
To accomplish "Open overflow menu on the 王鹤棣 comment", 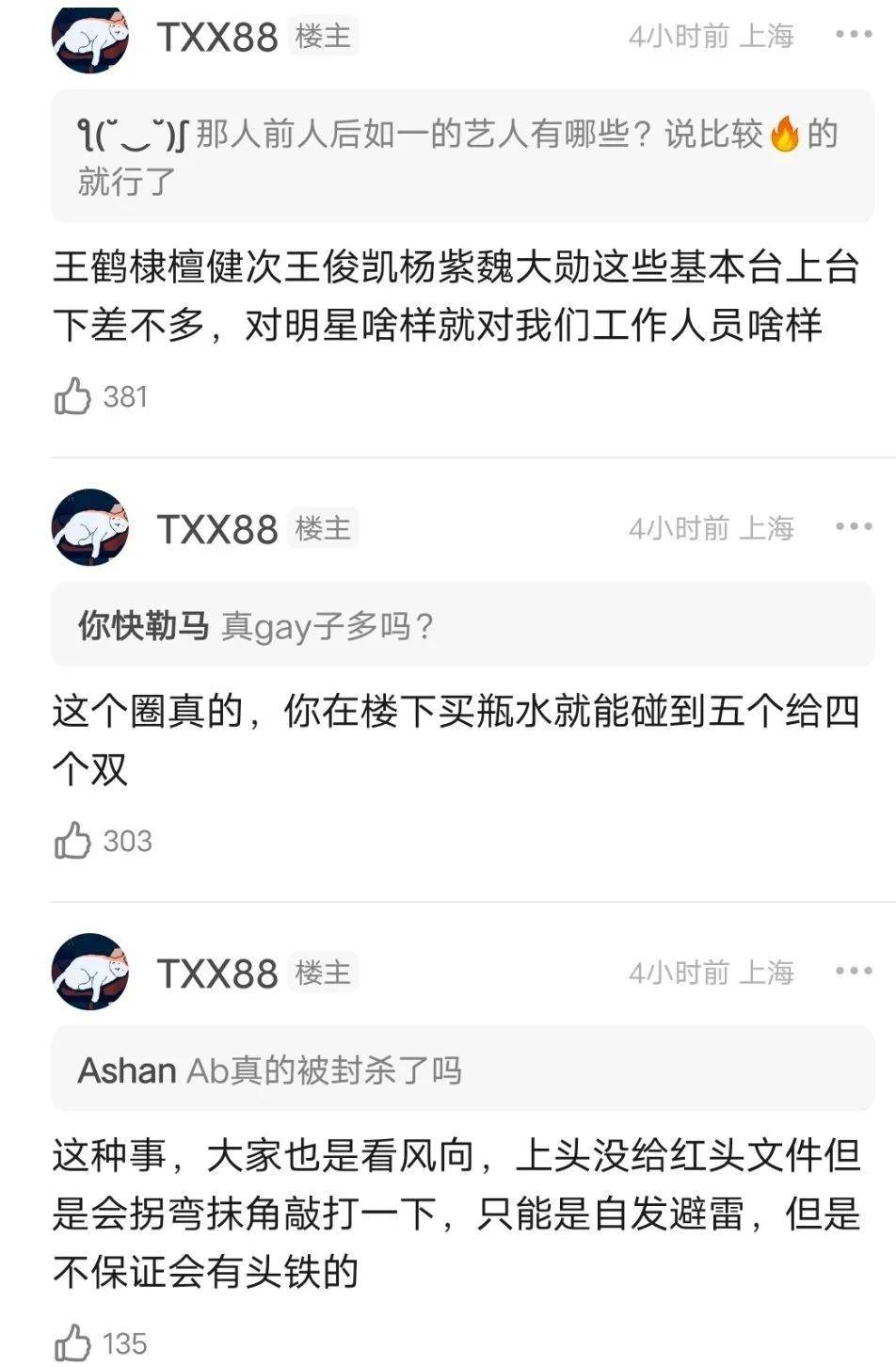I will point(853,35).
